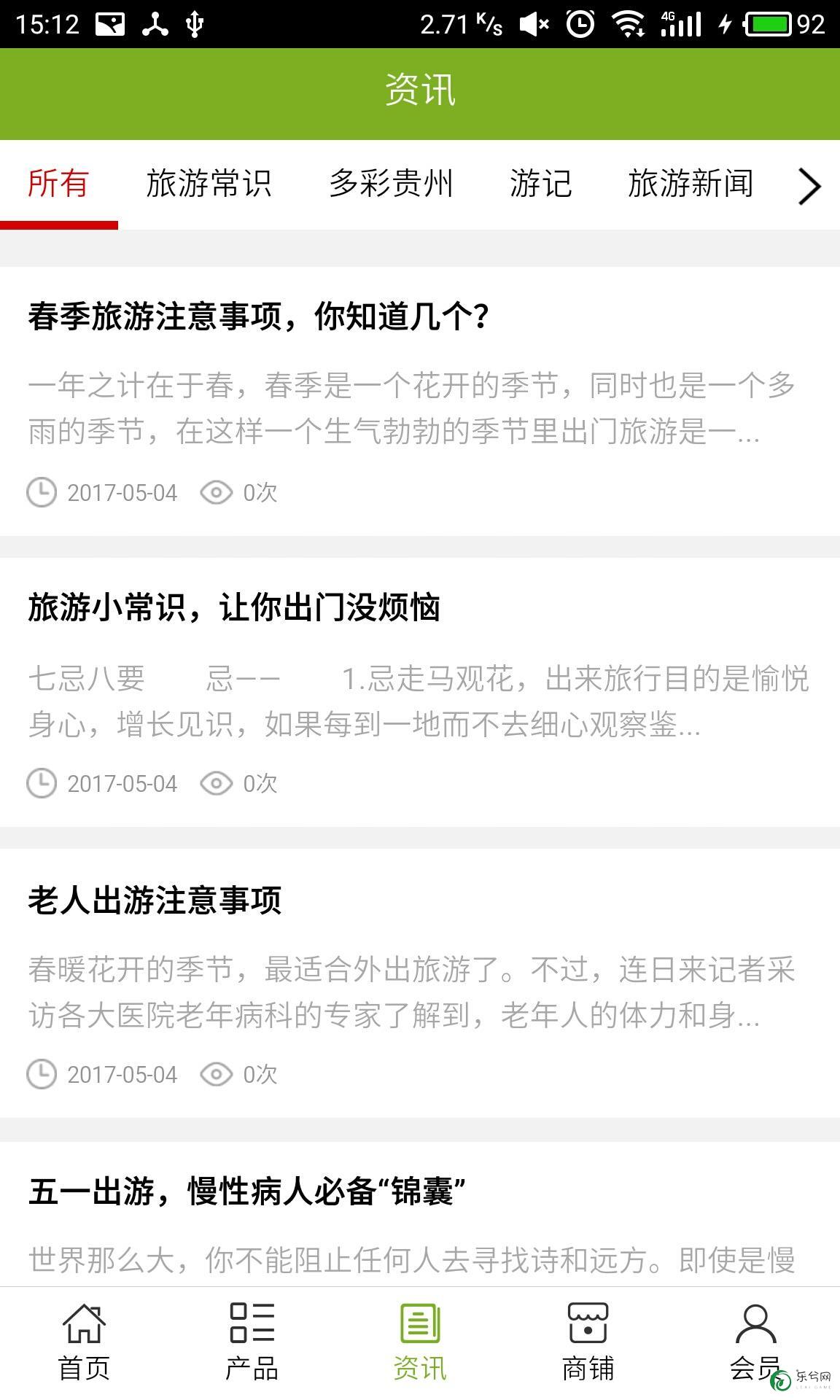This screenshot has height=1400, width=840.
Task: Go to the 会员 member tab
Action: [755, 1342]
